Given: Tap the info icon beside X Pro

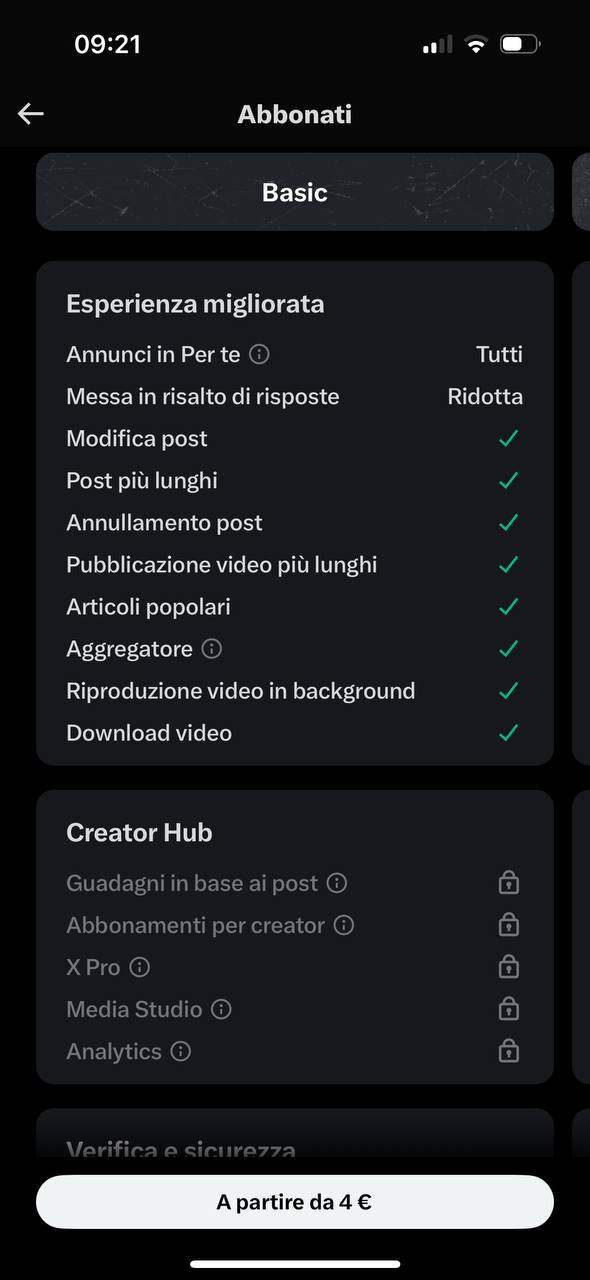Looking at the screenshot, I should [140, 967].
